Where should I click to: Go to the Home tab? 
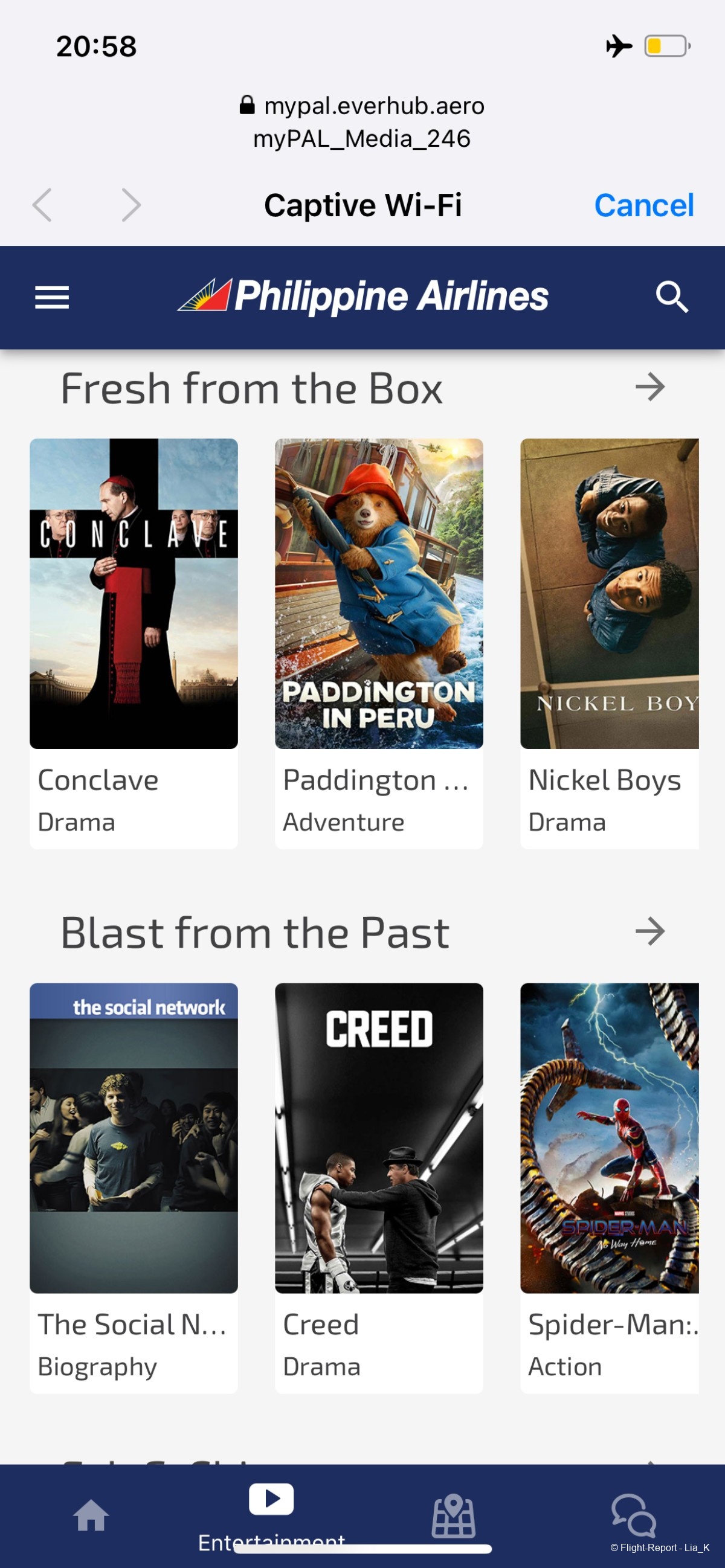91,1515
